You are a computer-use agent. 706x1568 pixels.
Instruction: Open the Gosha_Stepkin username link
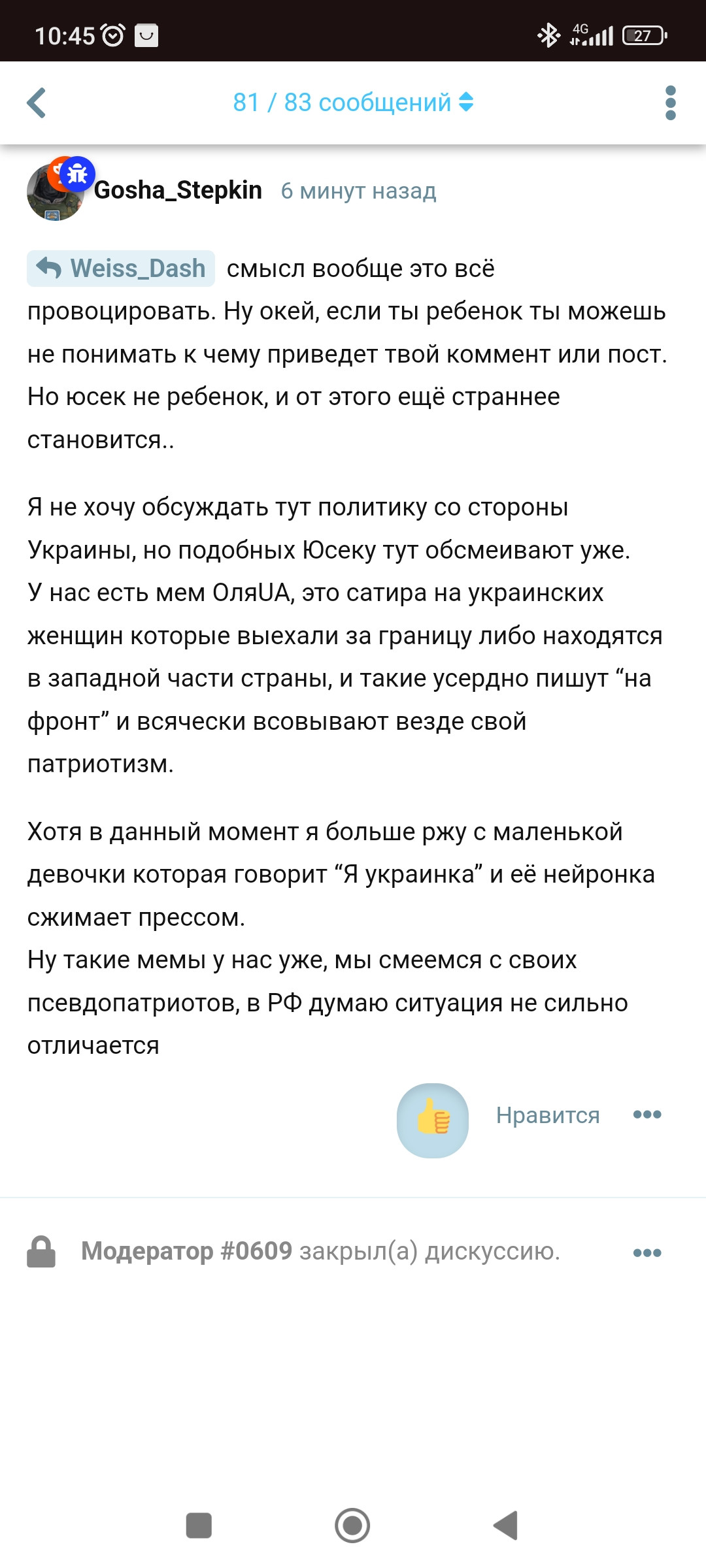[178, 190]
